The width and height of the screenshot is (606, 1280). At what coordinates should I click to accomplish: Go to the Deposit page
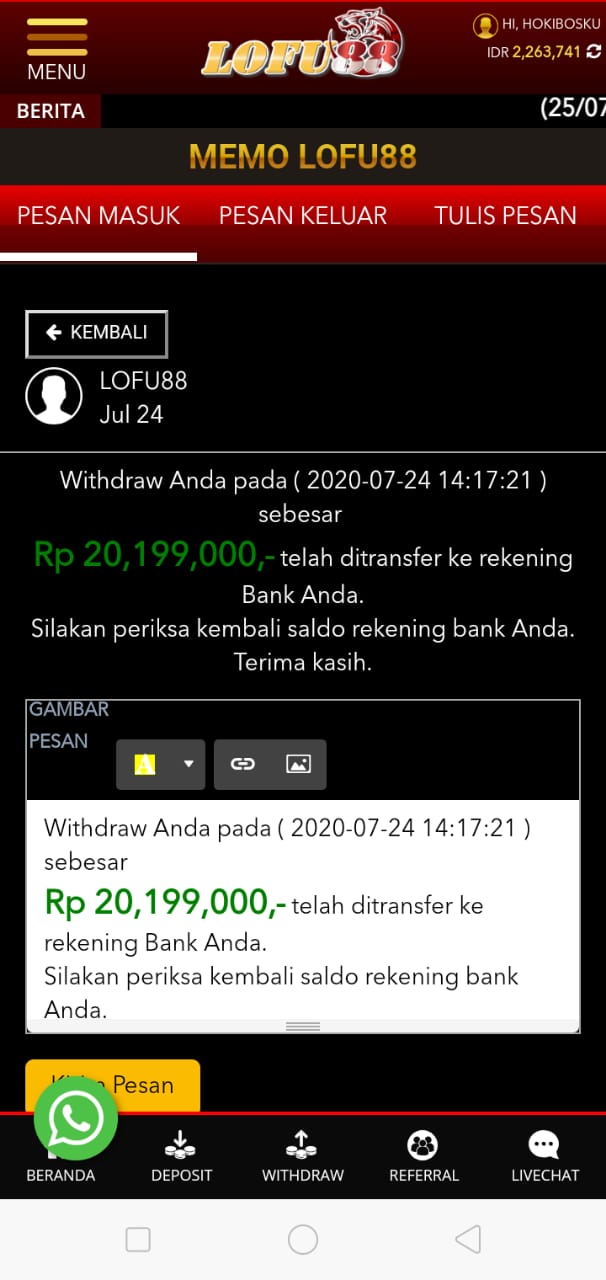(x=181, y=1156)
